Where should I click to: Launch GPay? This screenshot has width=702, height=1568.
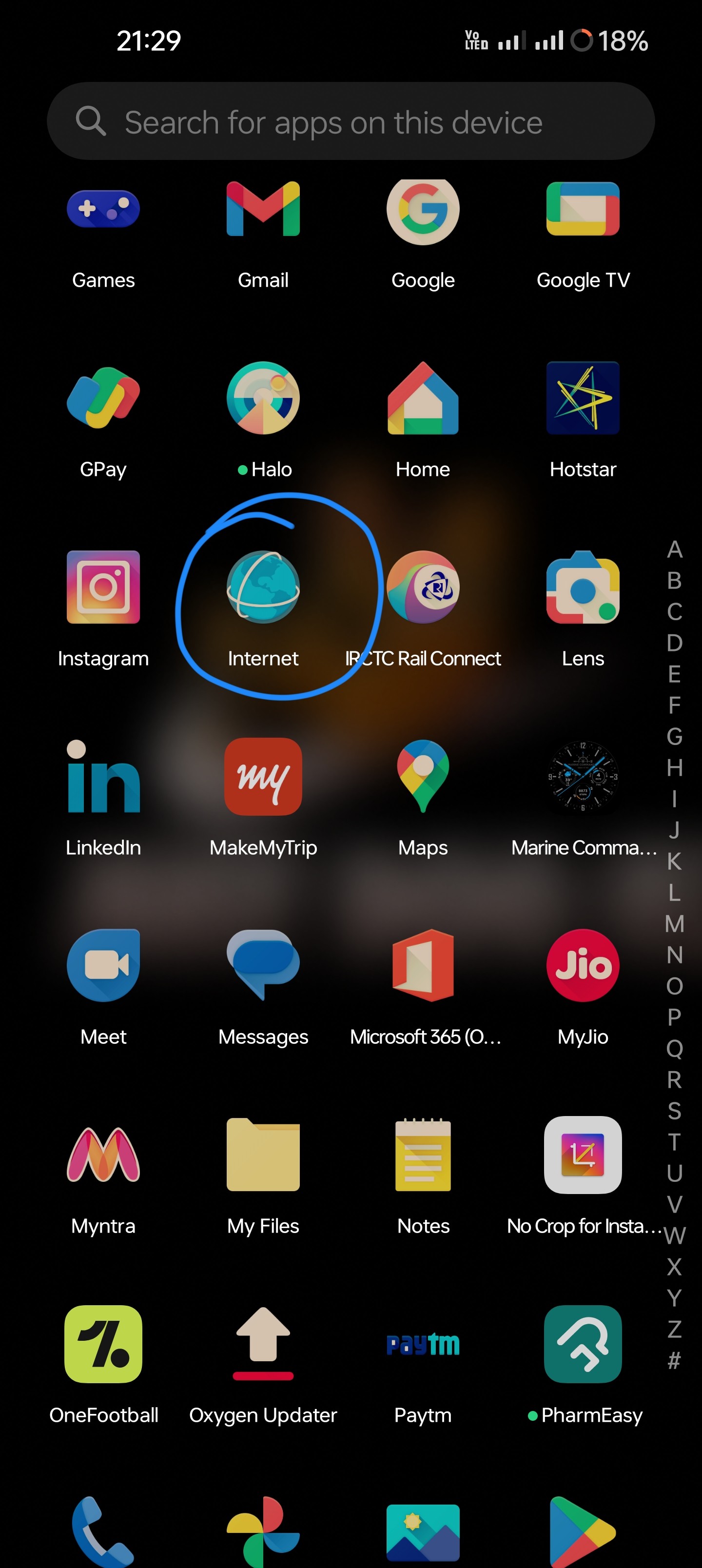[x=103, y=399]
